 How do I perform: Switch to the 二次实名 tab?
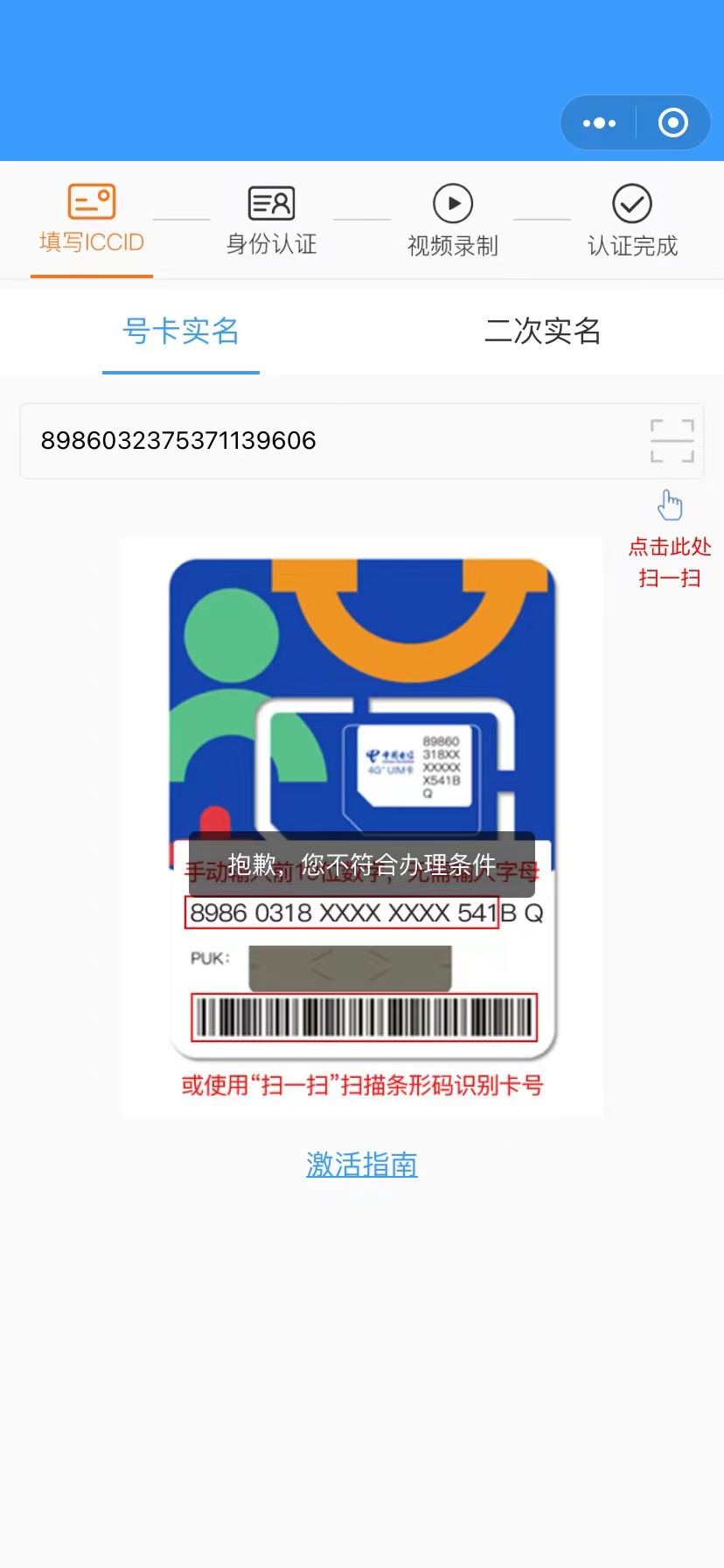[x=543, y=332]
